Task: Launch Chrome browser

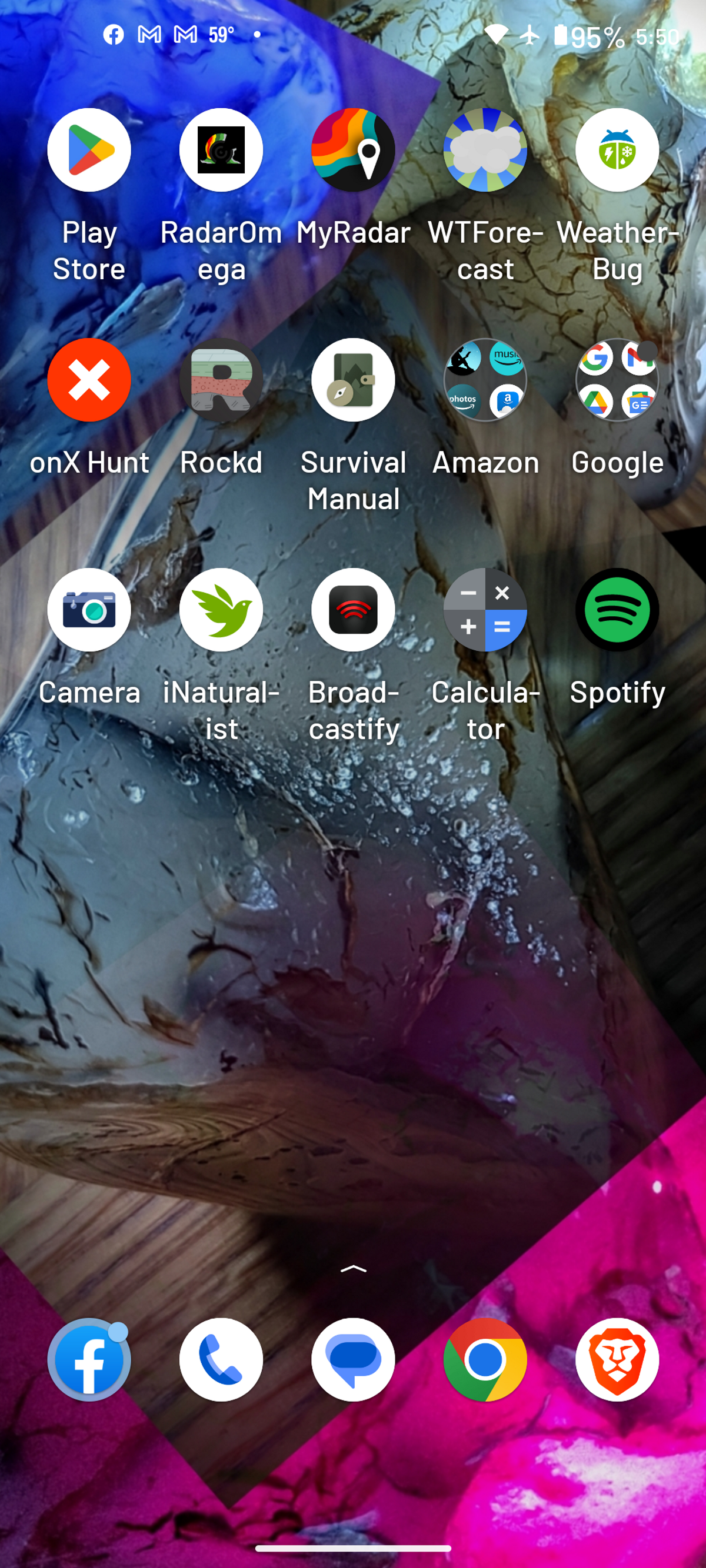Action: 485,1360
